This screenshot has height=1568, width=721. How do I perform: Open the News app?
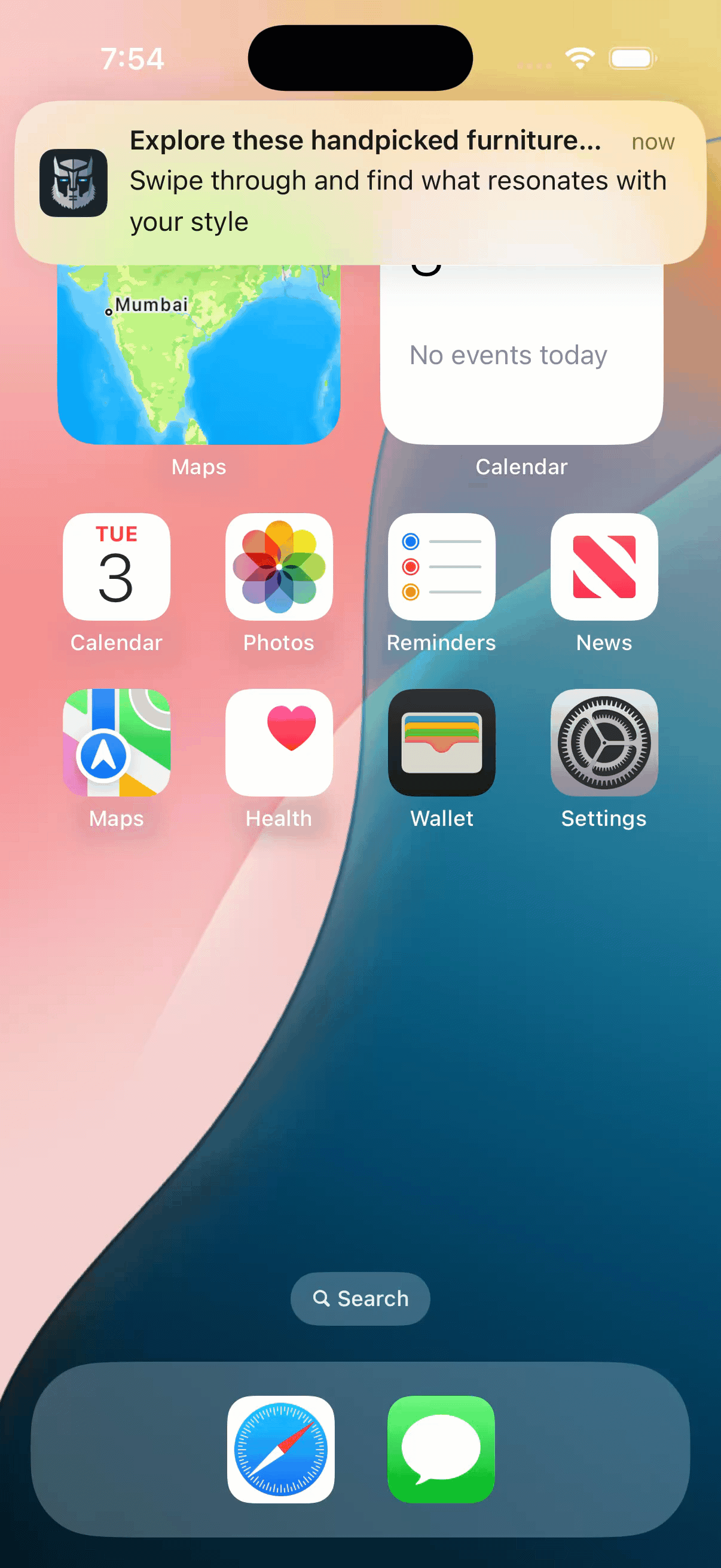coord(604,567)
